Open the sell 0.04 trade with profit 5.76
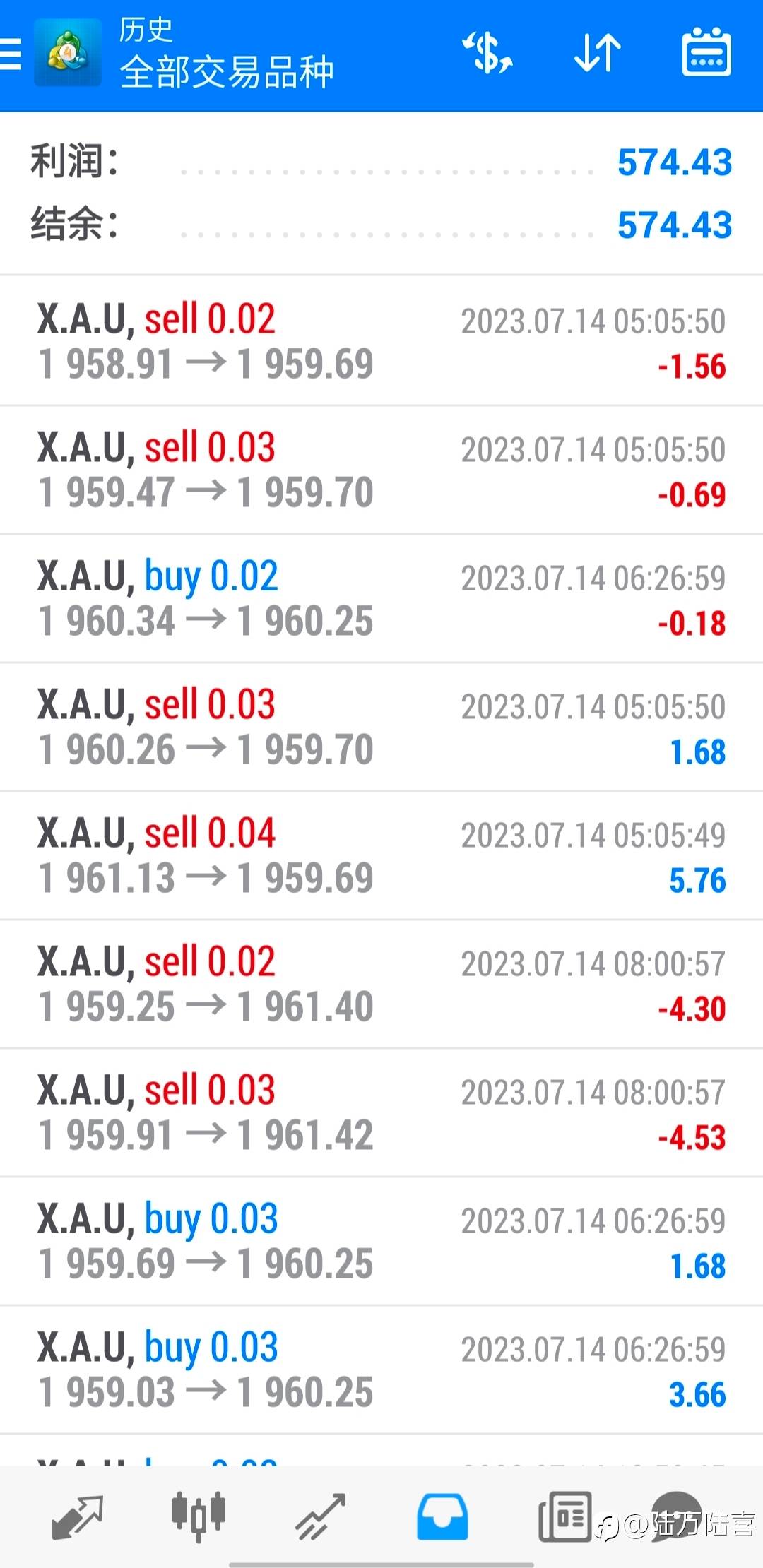Viewport: 763px width, 1568px height. (x=381, y=855)
